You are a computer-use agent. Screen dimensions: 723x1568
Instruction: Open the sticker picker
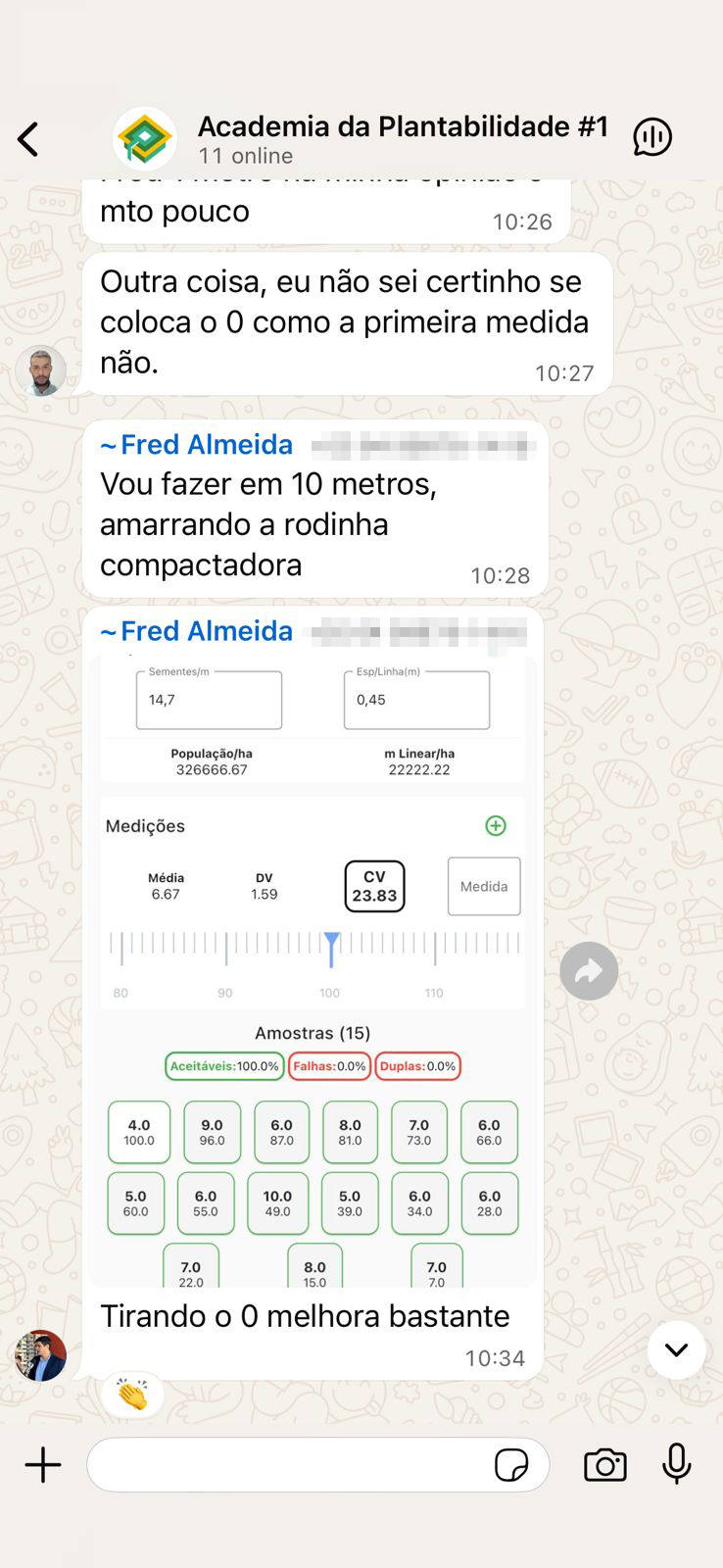tap(511, 1465)
